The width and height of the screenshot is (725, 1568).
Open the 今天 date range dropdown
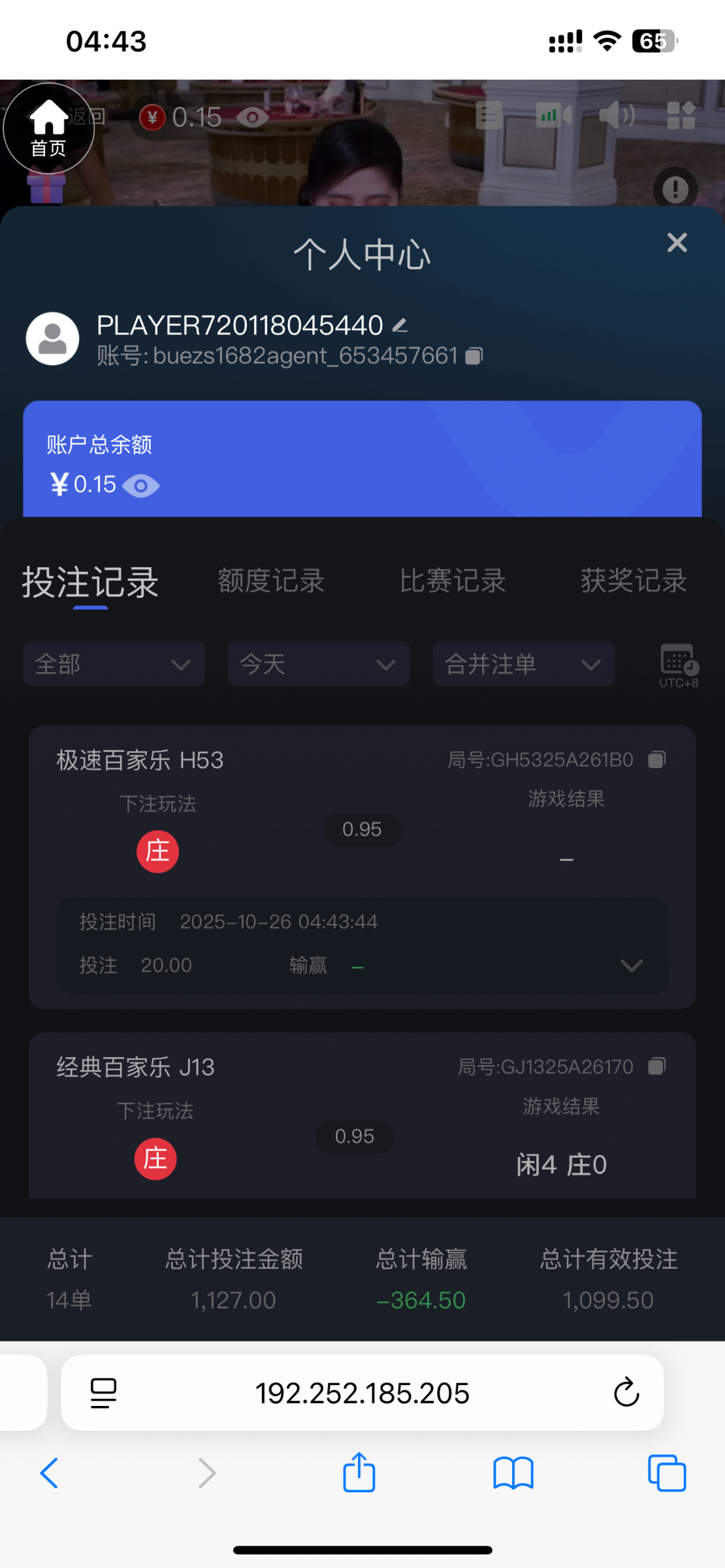(318, 663)
